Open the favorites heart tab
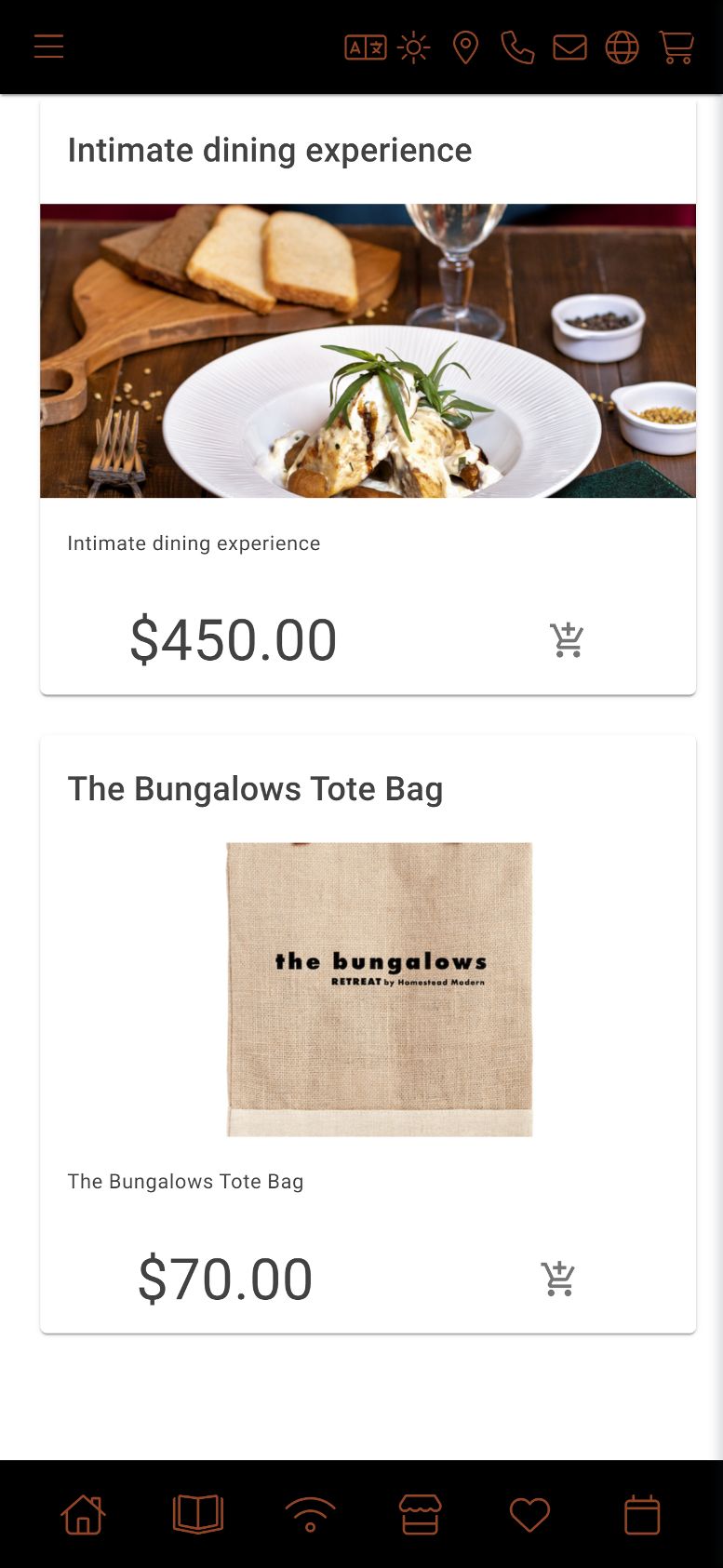Viewport: 723px width, 1568px height. tap(529, 1514)
